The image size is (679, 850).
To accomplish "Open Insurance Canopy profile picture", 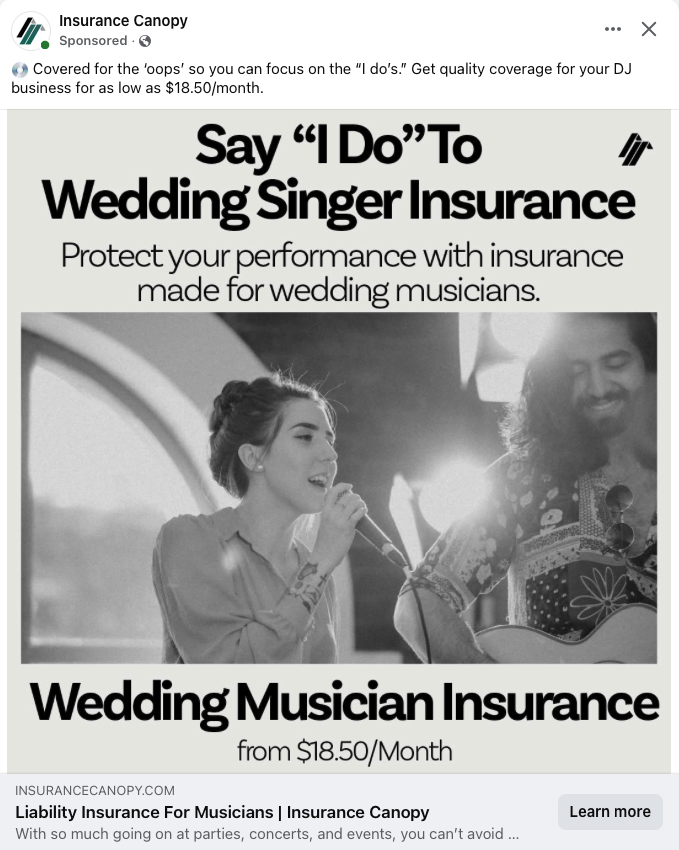I will coord(31,31).
